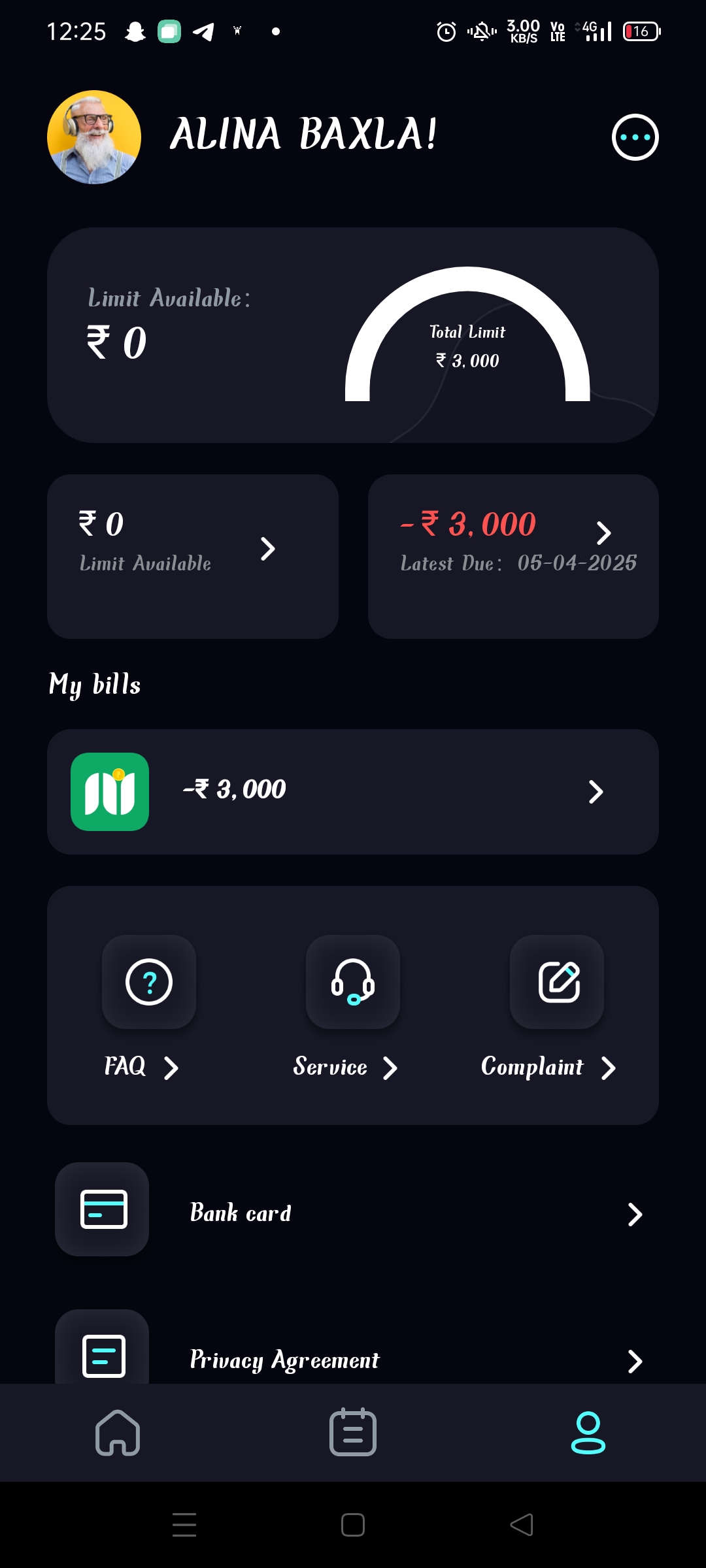Open Bank card settings
Screen dimensions: 706x1568
click(353, 1213)
